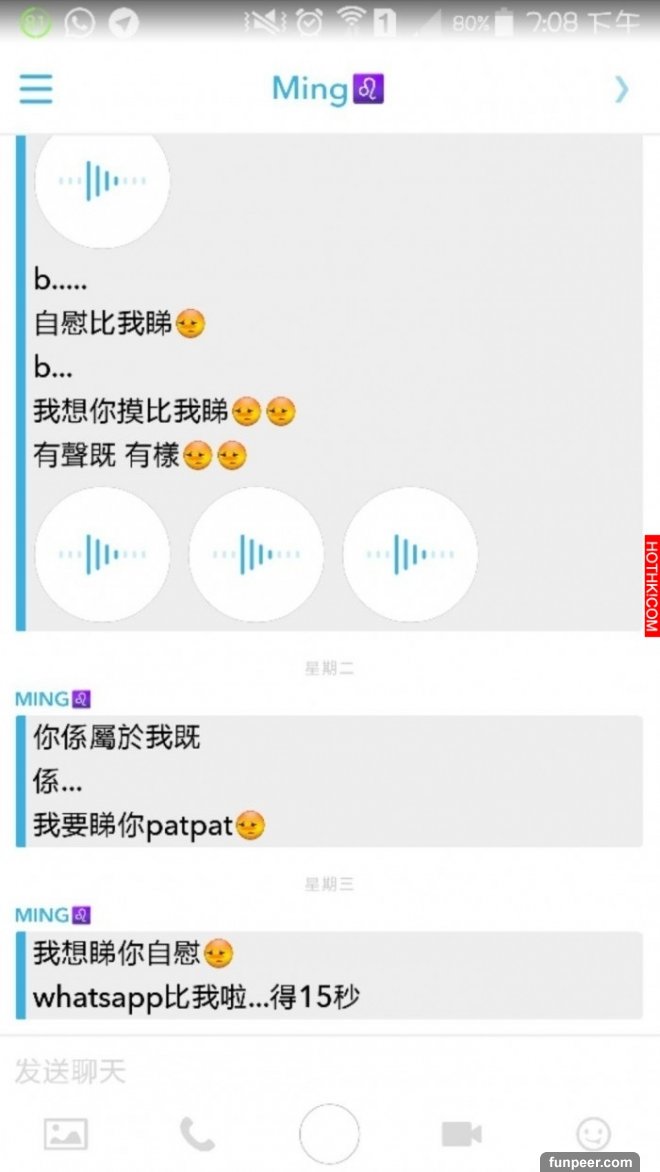Play the first of three adjacent voice notes

[102, 554]
